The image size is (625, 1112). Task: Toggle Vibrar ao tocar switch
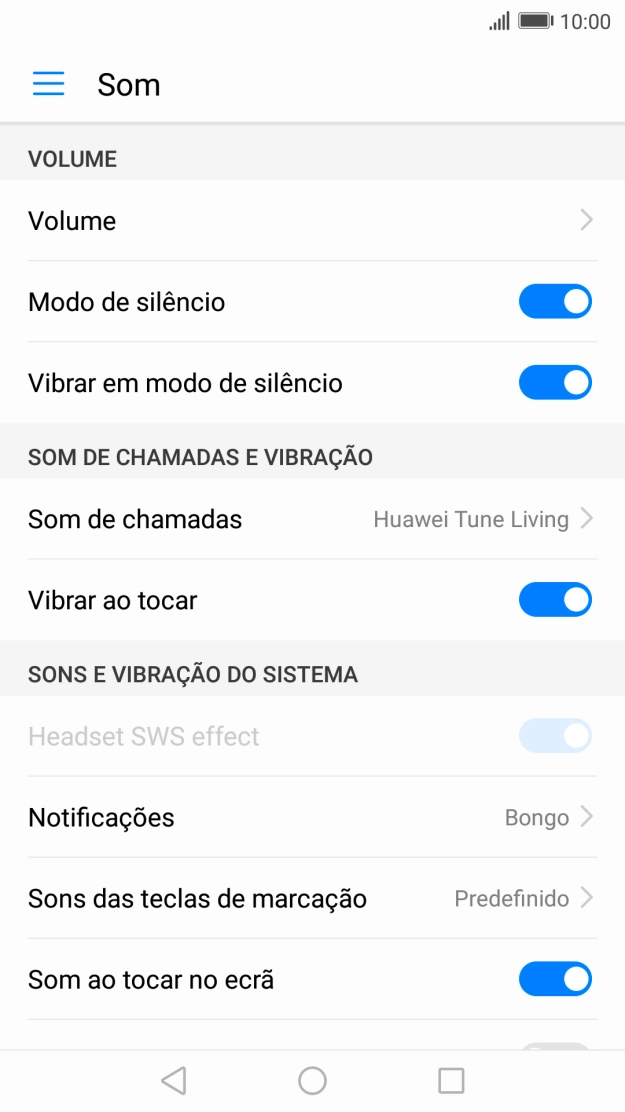[x=555, y=600]
